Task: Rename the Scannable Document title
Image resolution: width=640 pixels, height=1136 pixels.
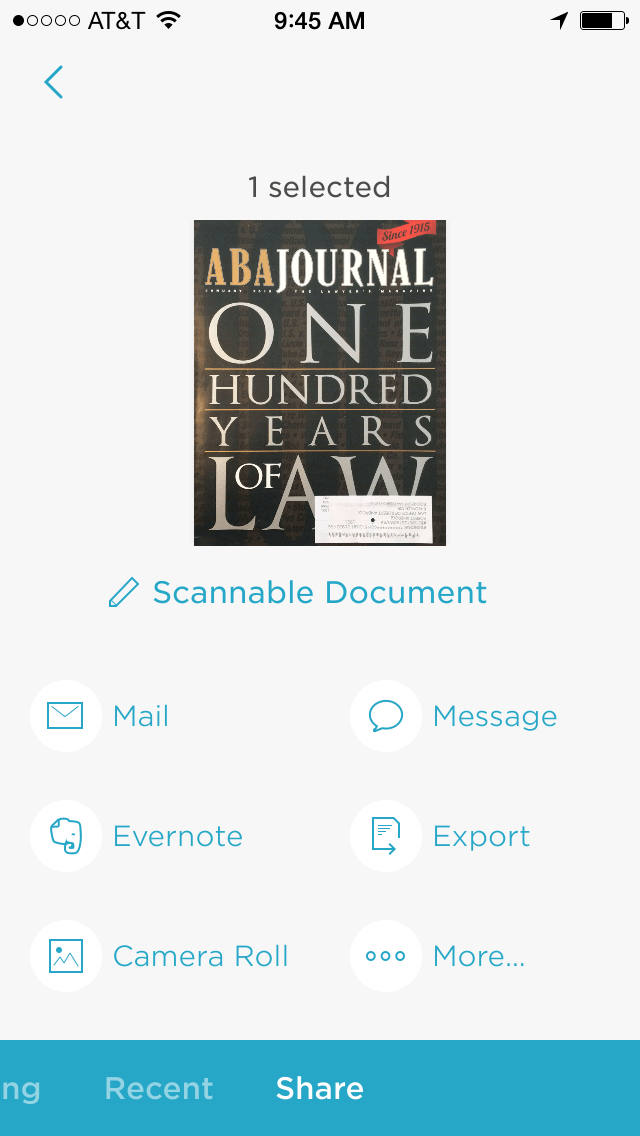Action: coord(297,592)
